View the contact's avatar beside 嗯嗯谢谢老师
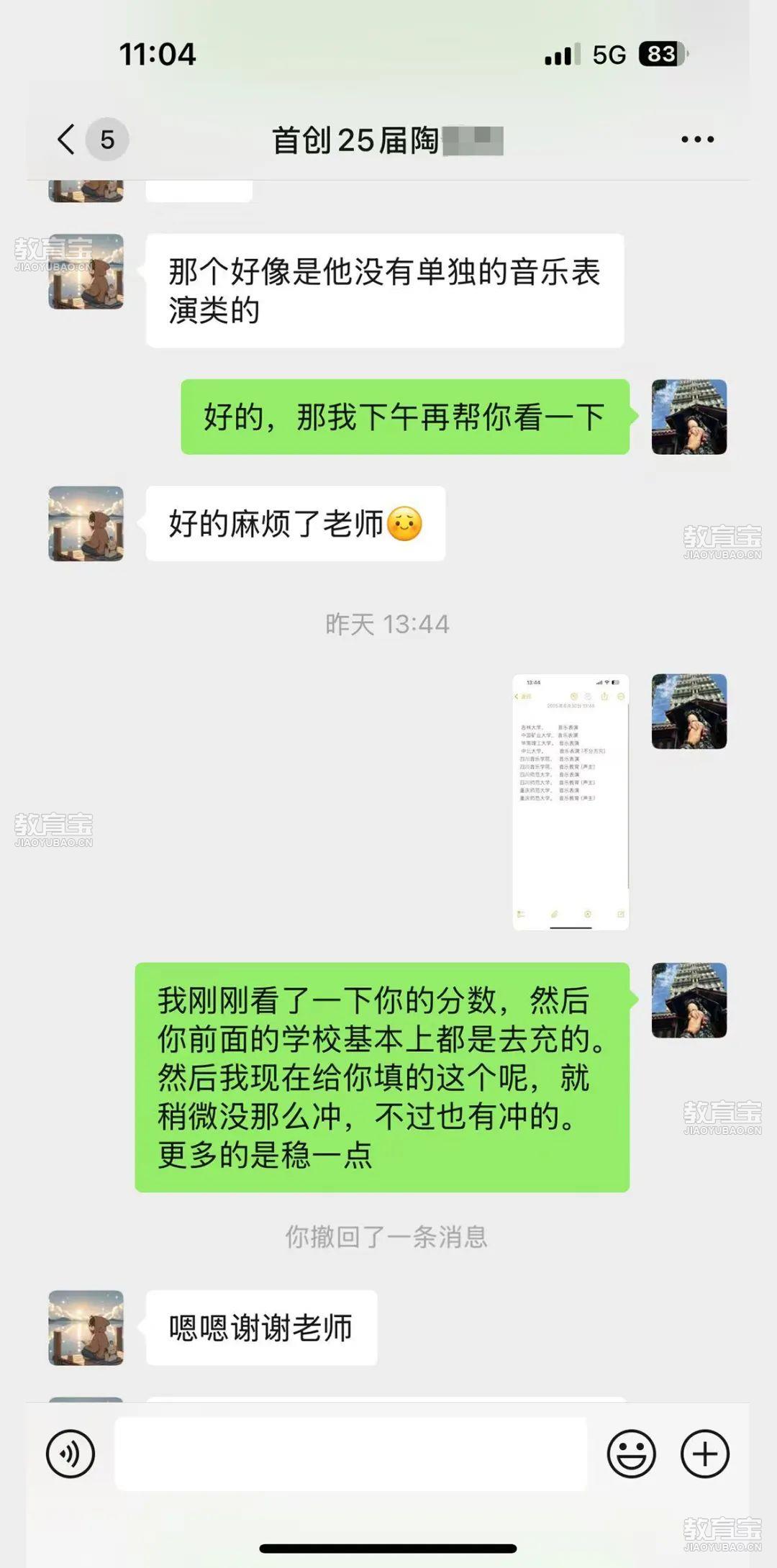This screenshot has height=1568, width=777. [86, 1327]
